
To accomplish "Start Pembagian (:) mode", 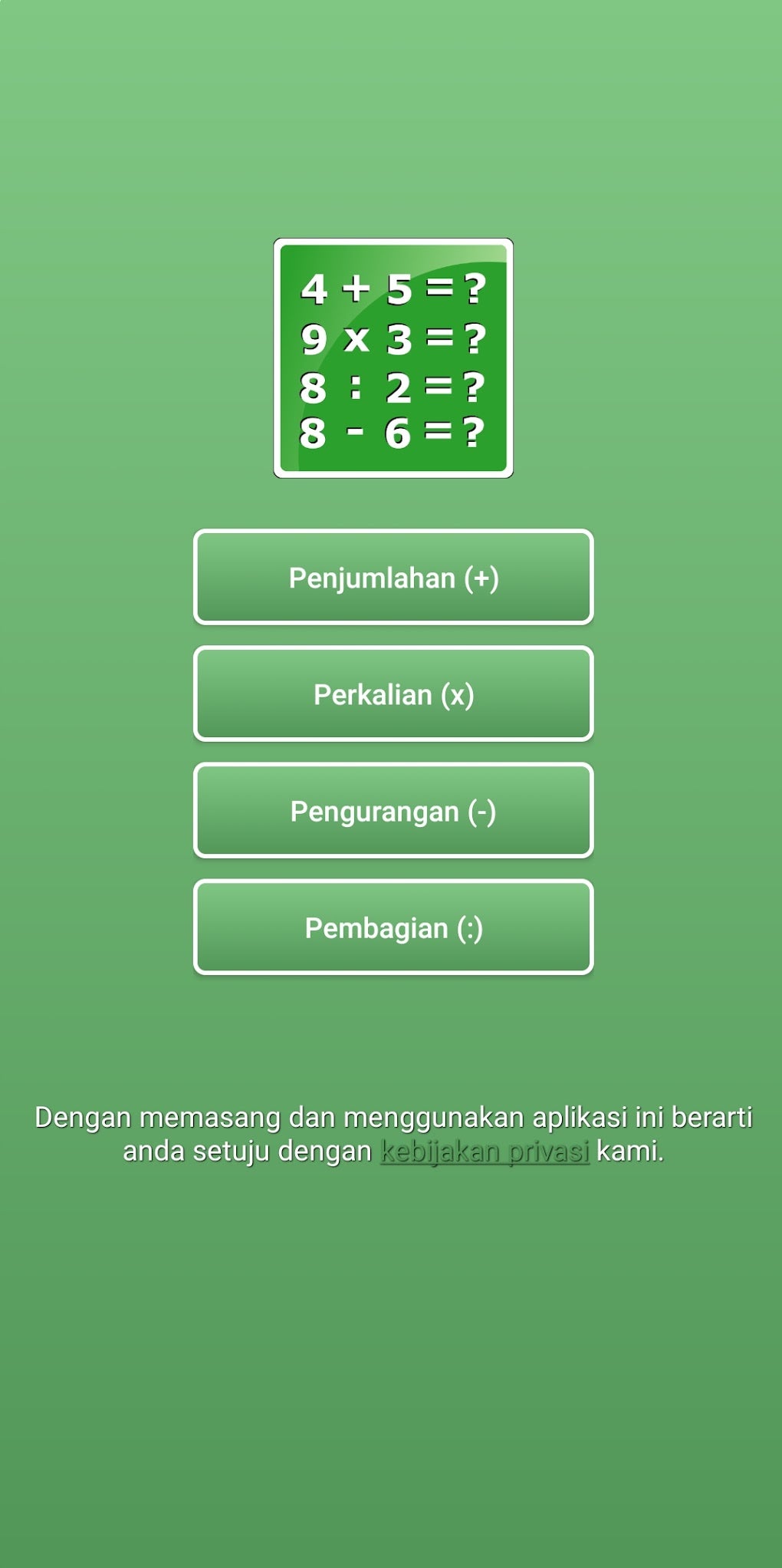I will click(x=393, y=927).
